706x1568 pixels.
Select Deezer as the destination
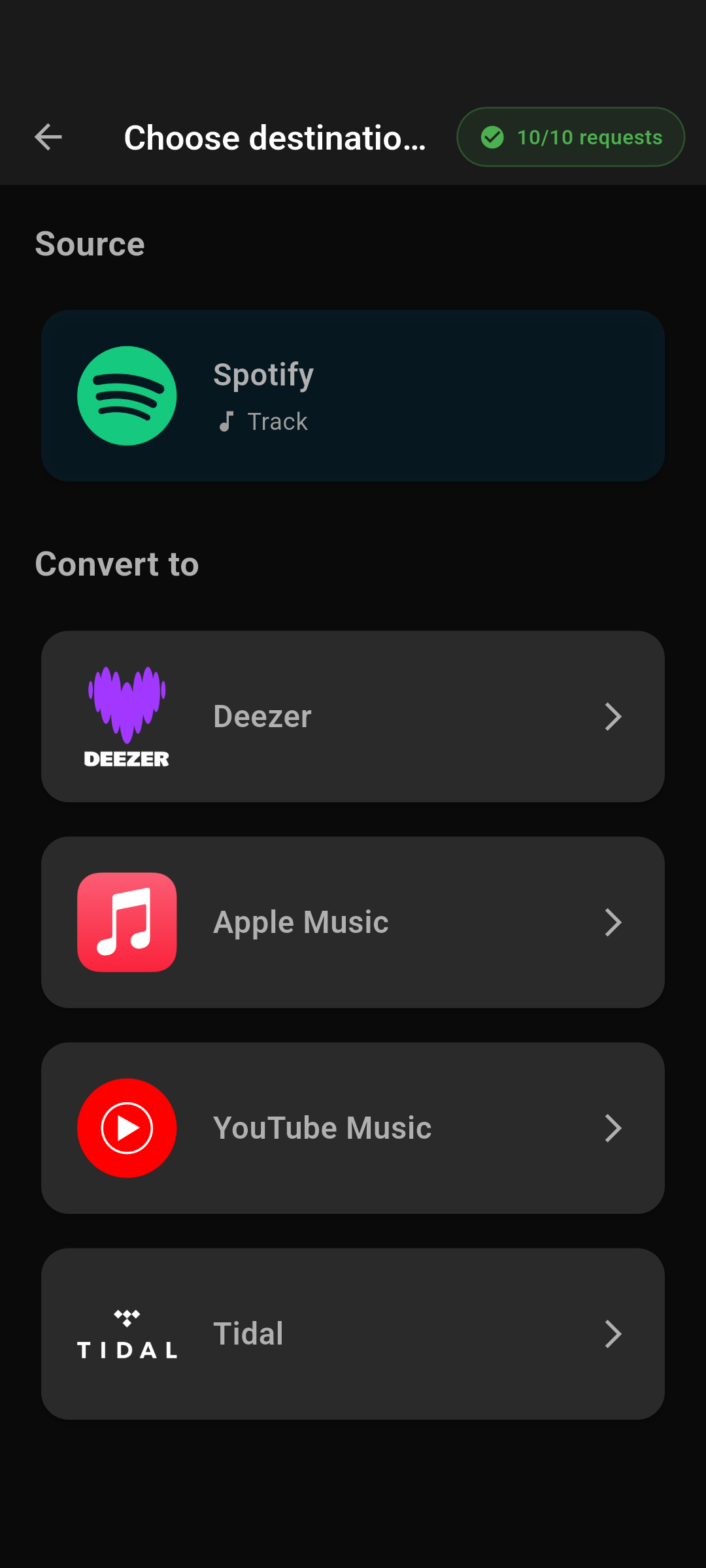point(353,717)
